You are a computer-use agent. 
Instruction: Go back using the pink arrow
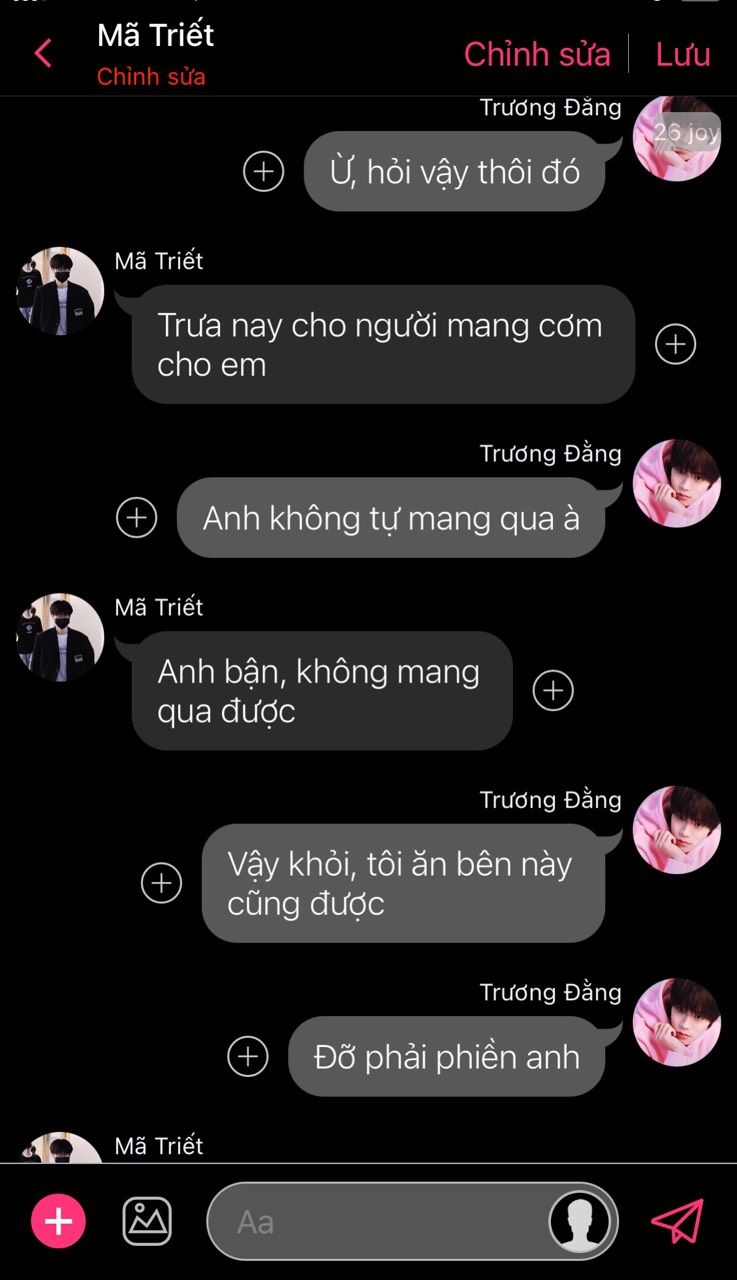tap(43, 53)
